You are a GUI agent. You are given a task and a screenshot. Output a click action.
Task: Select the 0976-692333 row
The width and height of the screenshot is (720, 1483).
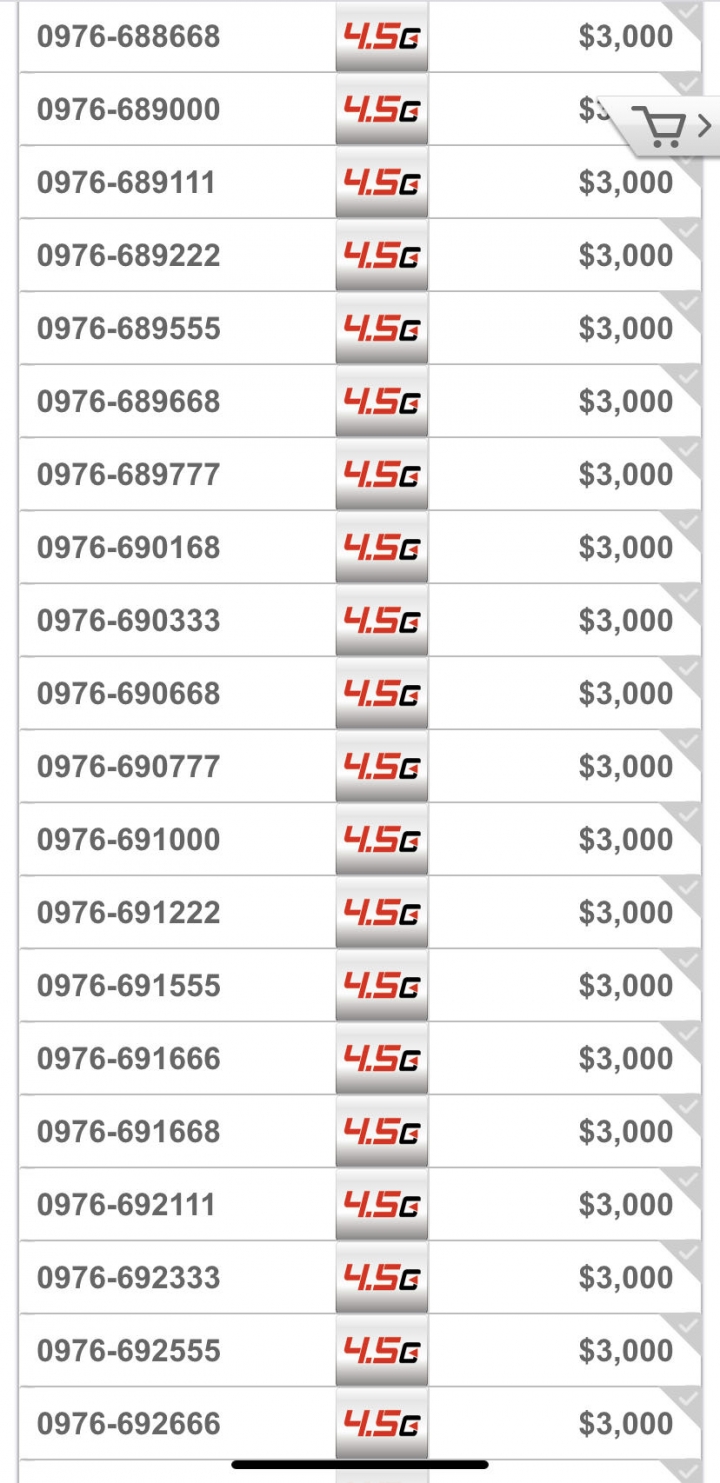(360, 1278)
